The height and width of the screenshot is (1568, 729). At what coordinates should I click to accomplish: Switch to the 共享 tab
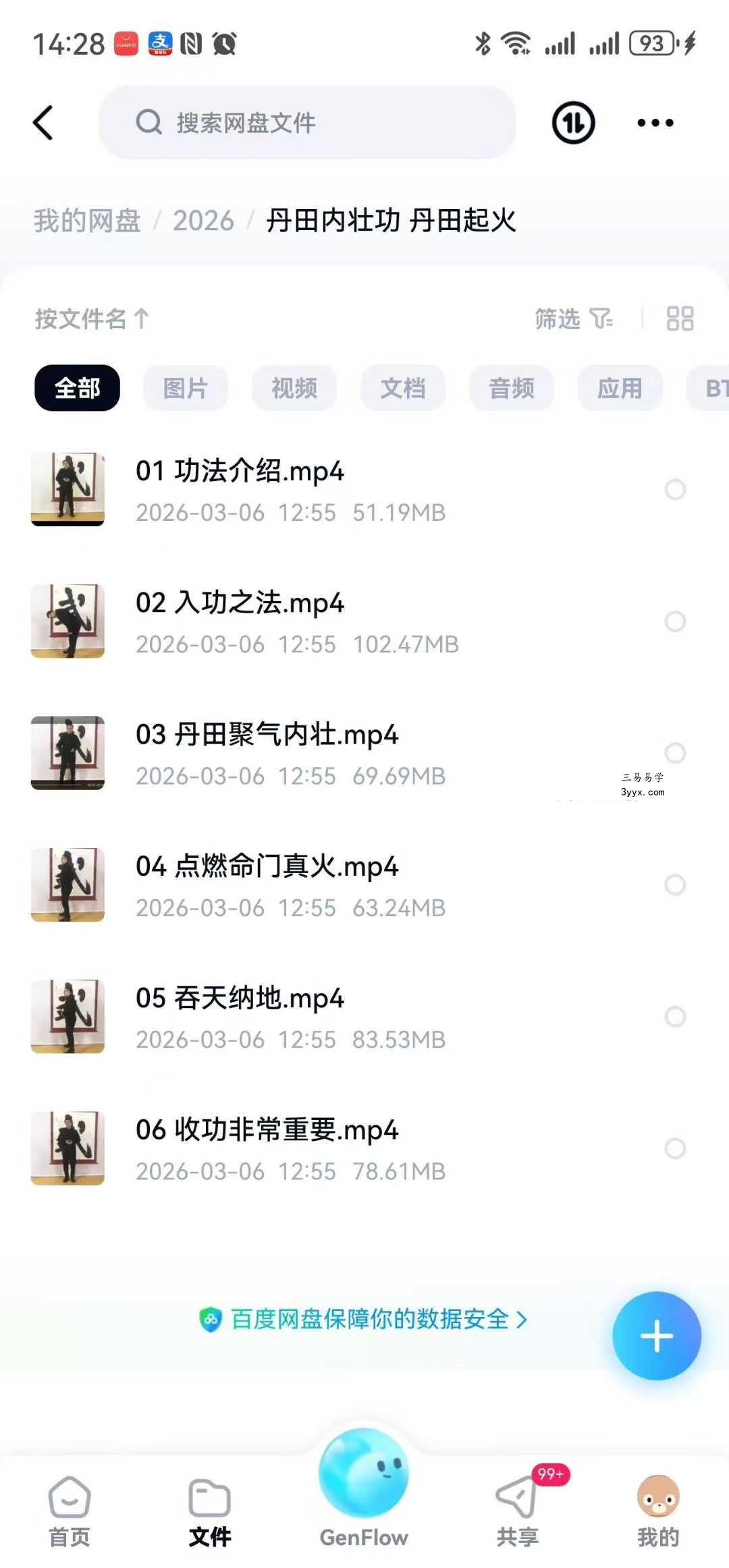pos(518,1507)
